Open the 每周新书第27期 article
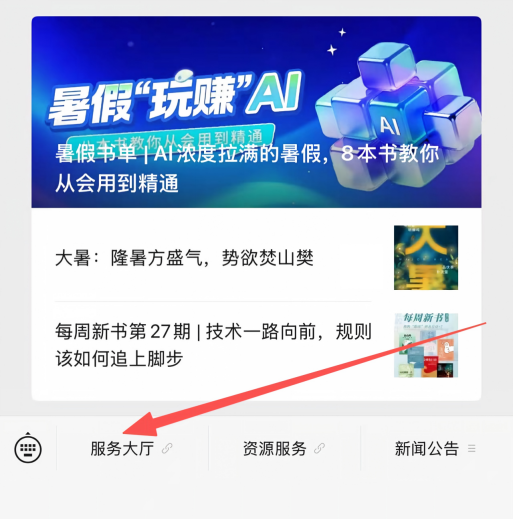Screen dimensions: 513x519 (256, 345)
